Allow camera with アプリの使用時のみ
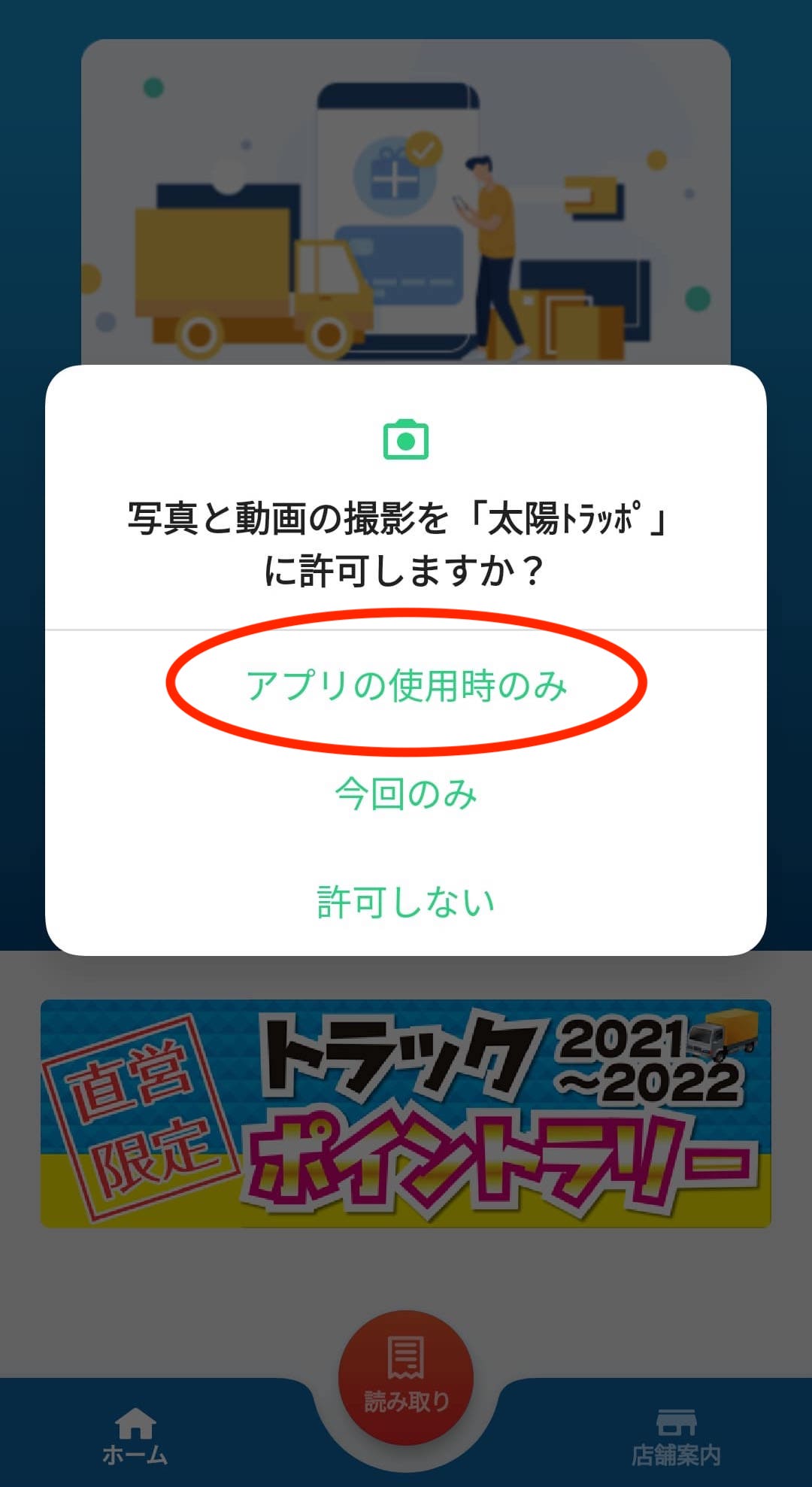The image size is (812, 1487). (x=406, y=685)
